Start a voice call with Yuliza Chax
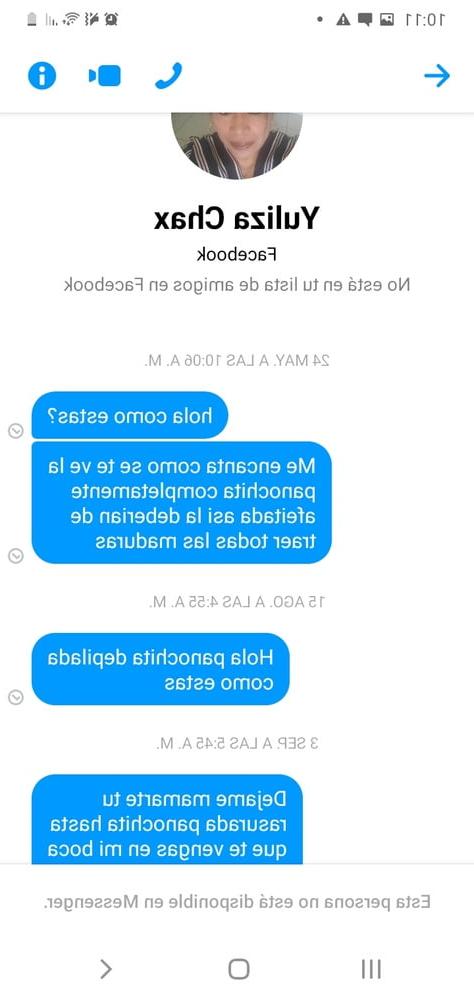 pos(168,76)
